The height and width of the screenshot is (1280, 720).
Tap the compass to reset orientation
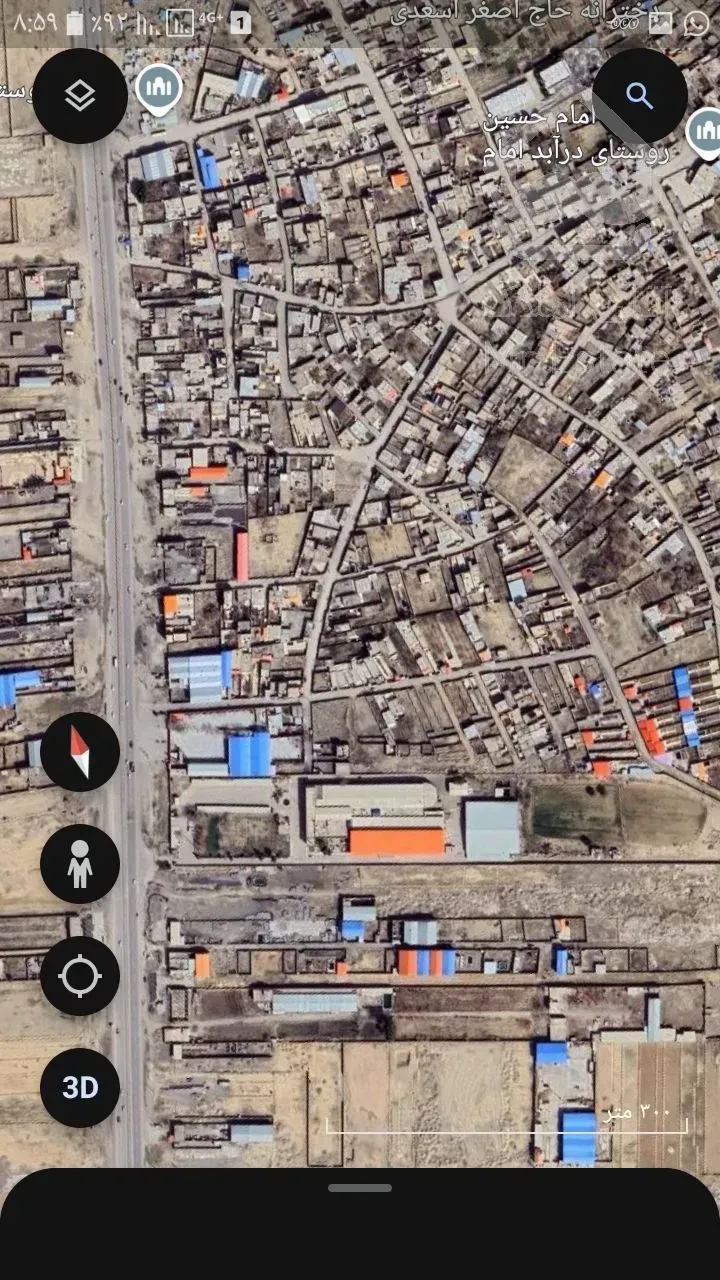tap(80, 752)
